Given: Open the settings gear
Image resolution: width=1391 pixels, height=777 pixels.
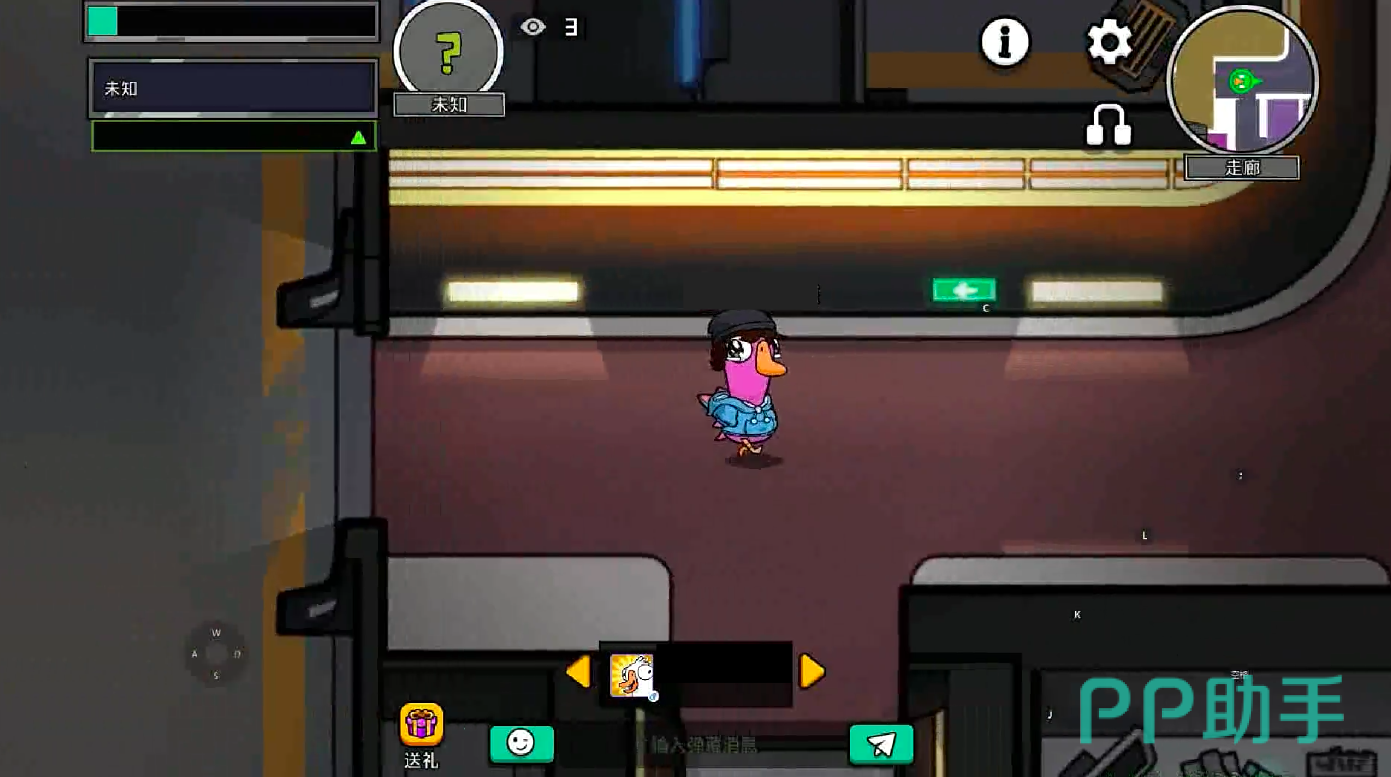Looking at the screenshot, I should tap(1109, 42).
